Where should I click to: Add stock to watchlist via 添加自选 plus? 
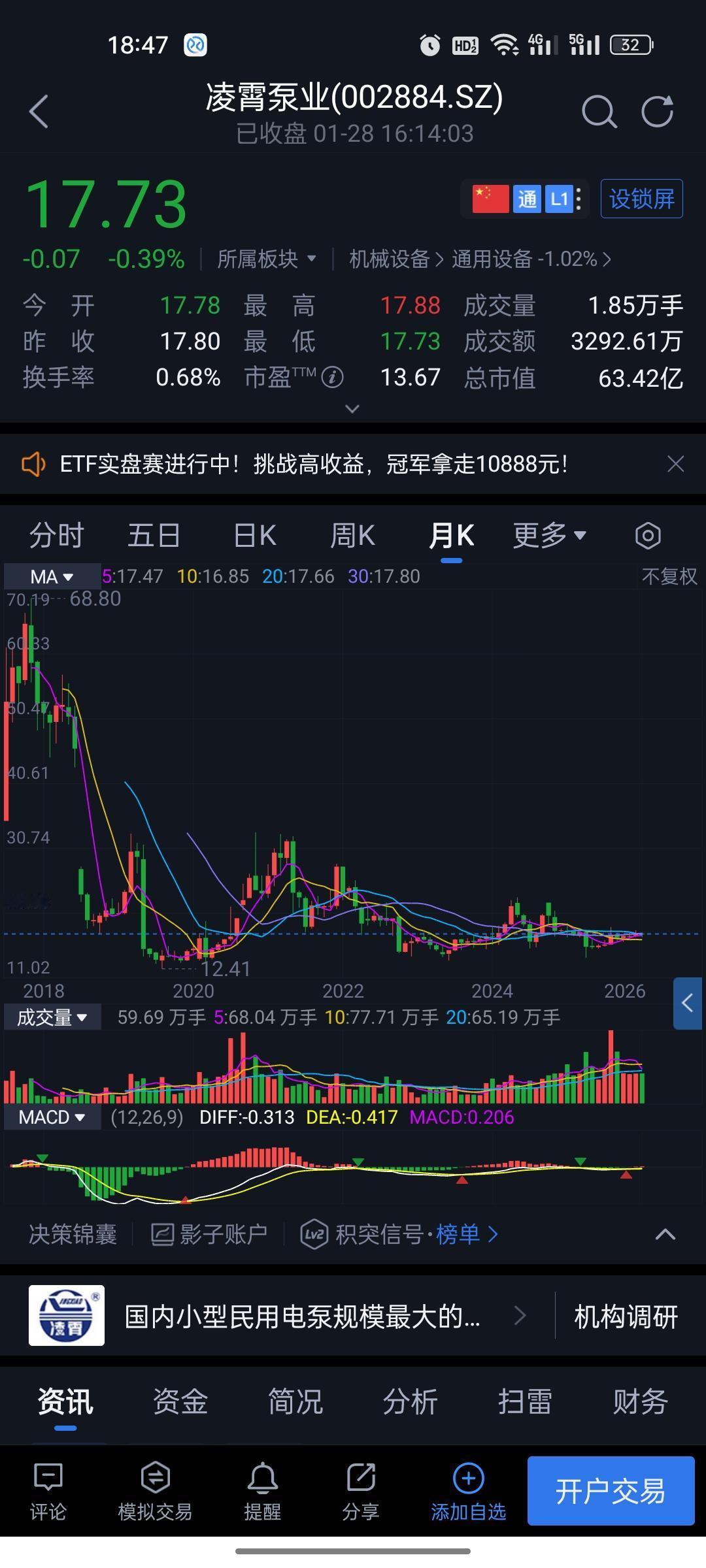[467, 1493]
